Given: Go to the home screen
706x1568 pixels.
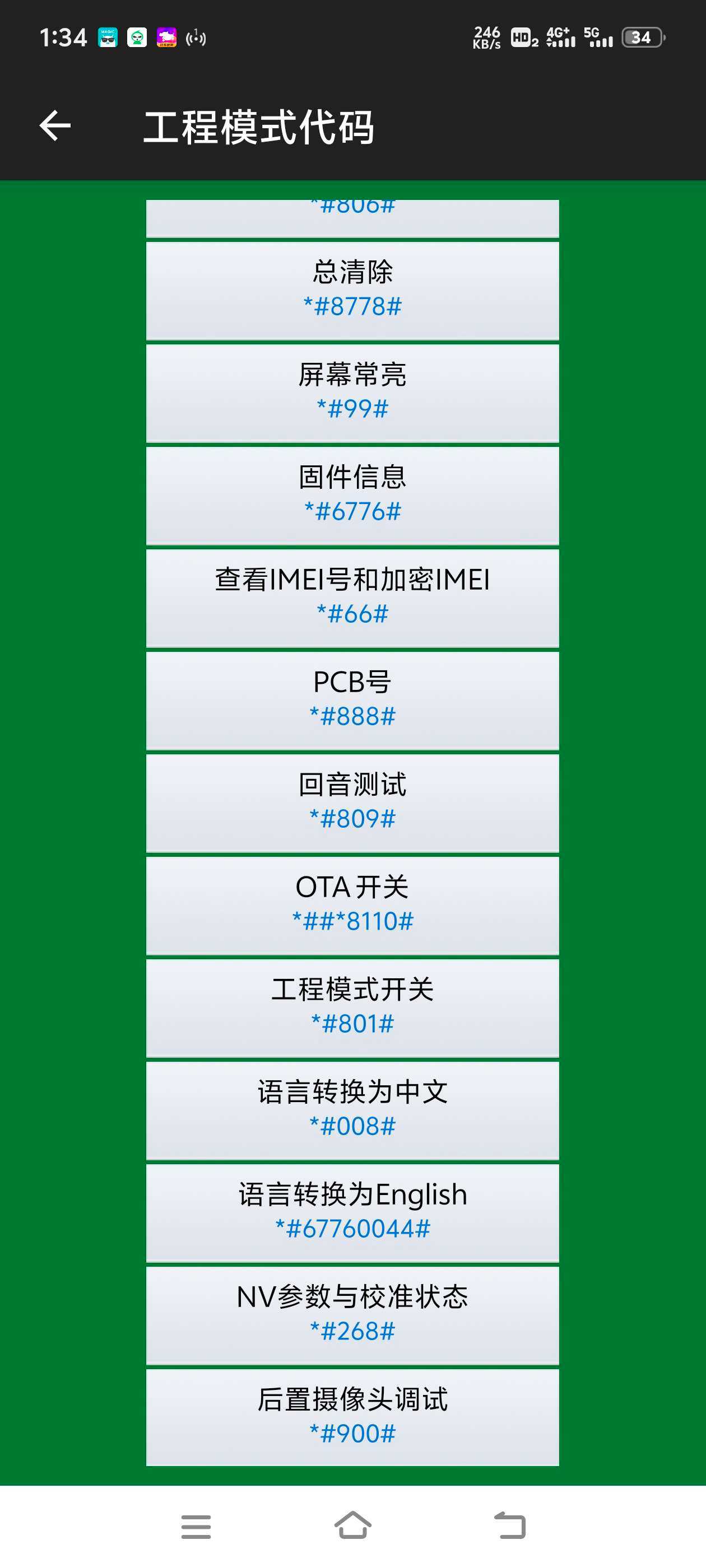Looking at the screenshot, I should point(352,1525).
